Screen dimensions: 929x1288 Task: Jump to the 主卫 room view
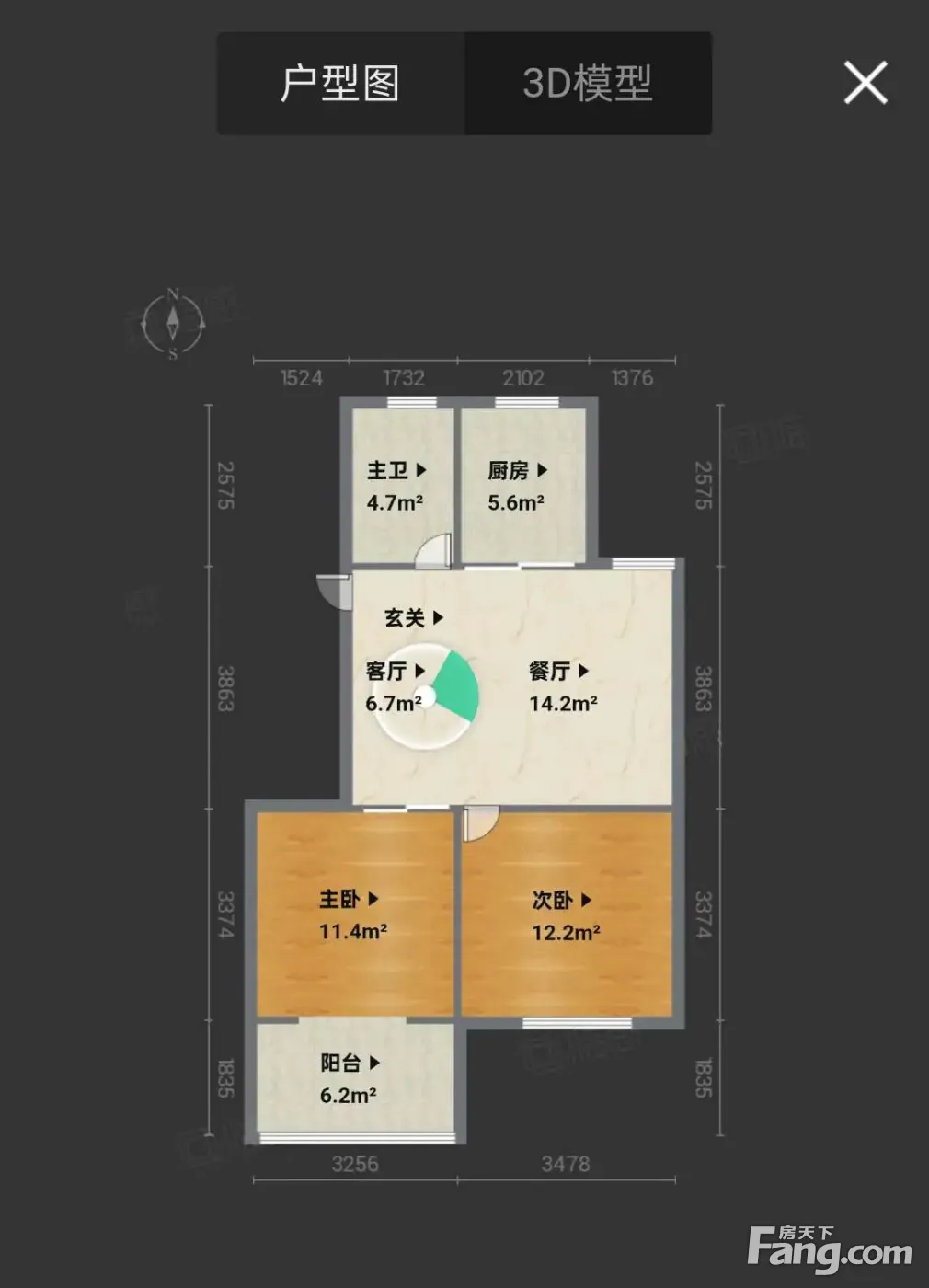coord(396,470)
